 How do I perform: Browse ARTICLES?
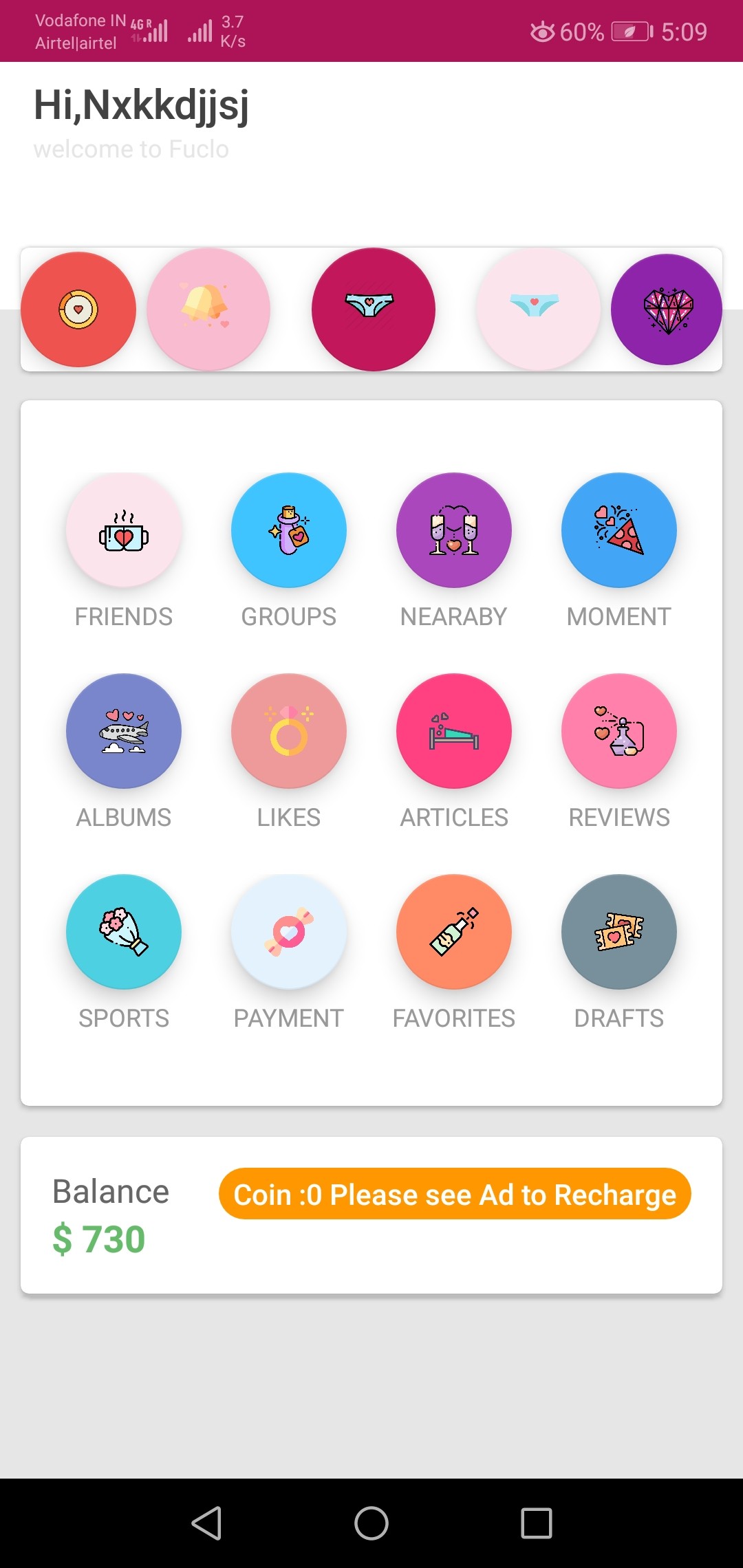pyautogui.click(x=454, y=731)
